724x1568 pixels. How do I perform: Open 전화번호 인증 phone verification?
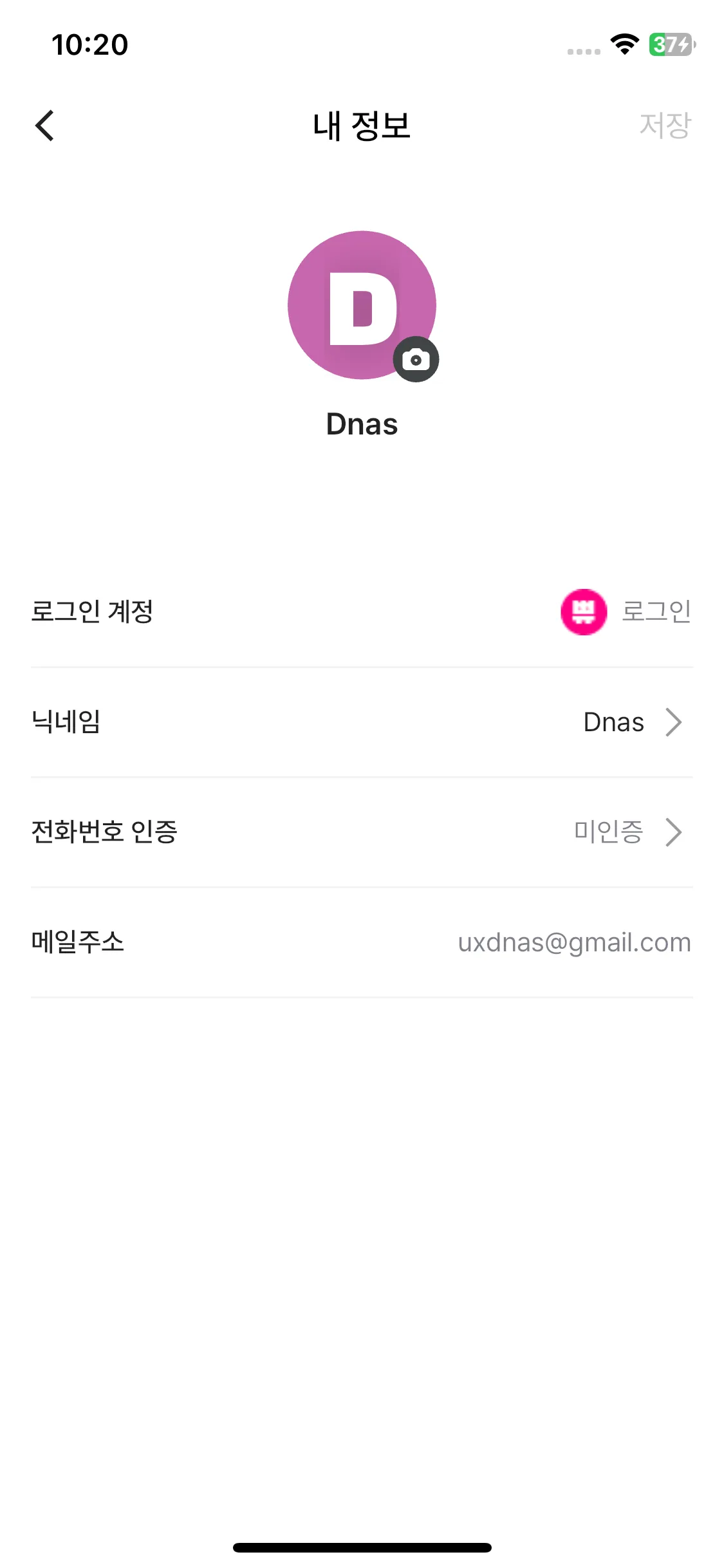pos(362,832)
